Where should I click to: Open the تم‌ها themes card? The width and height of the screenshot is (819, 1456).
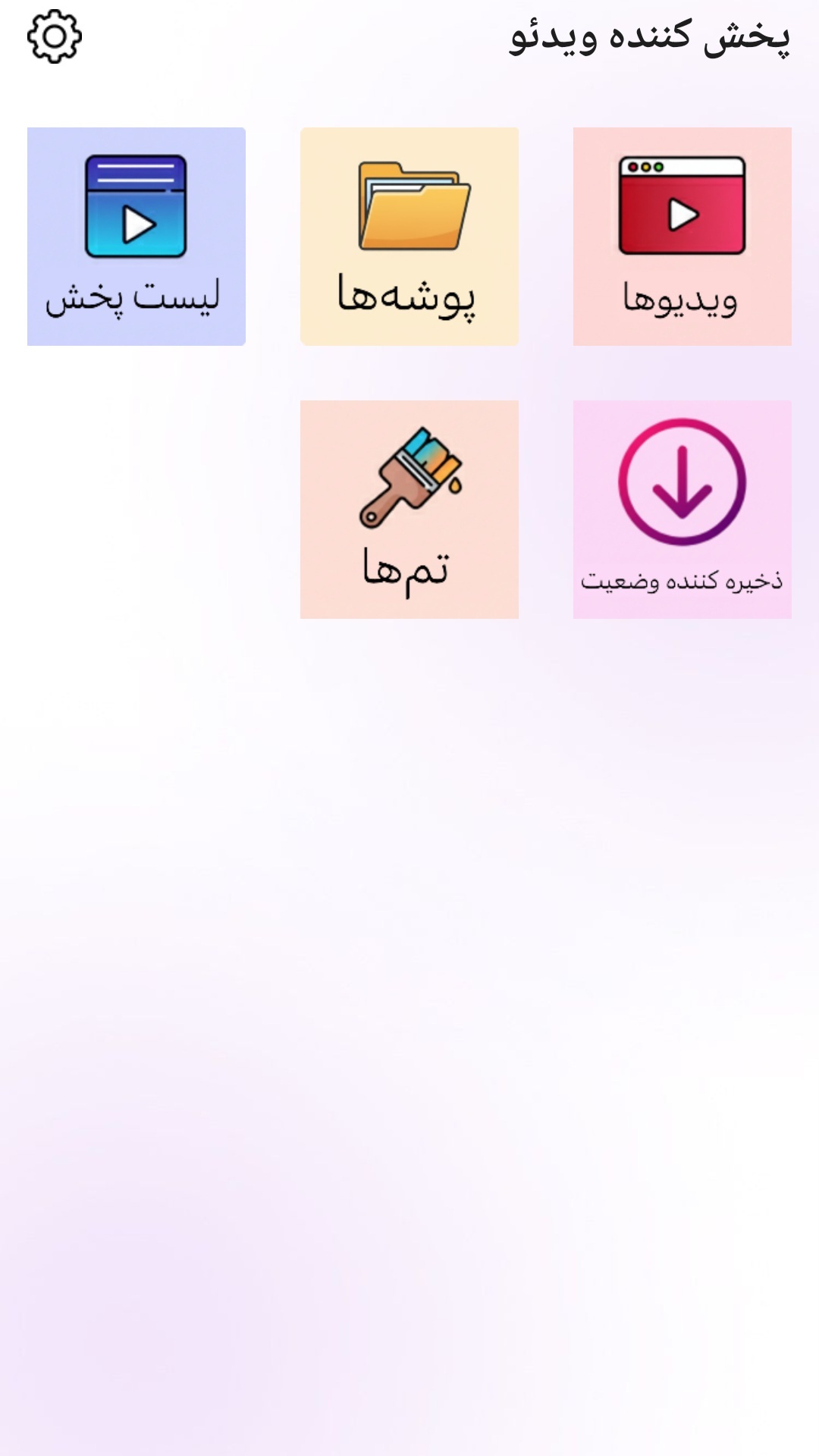(409, 508)
